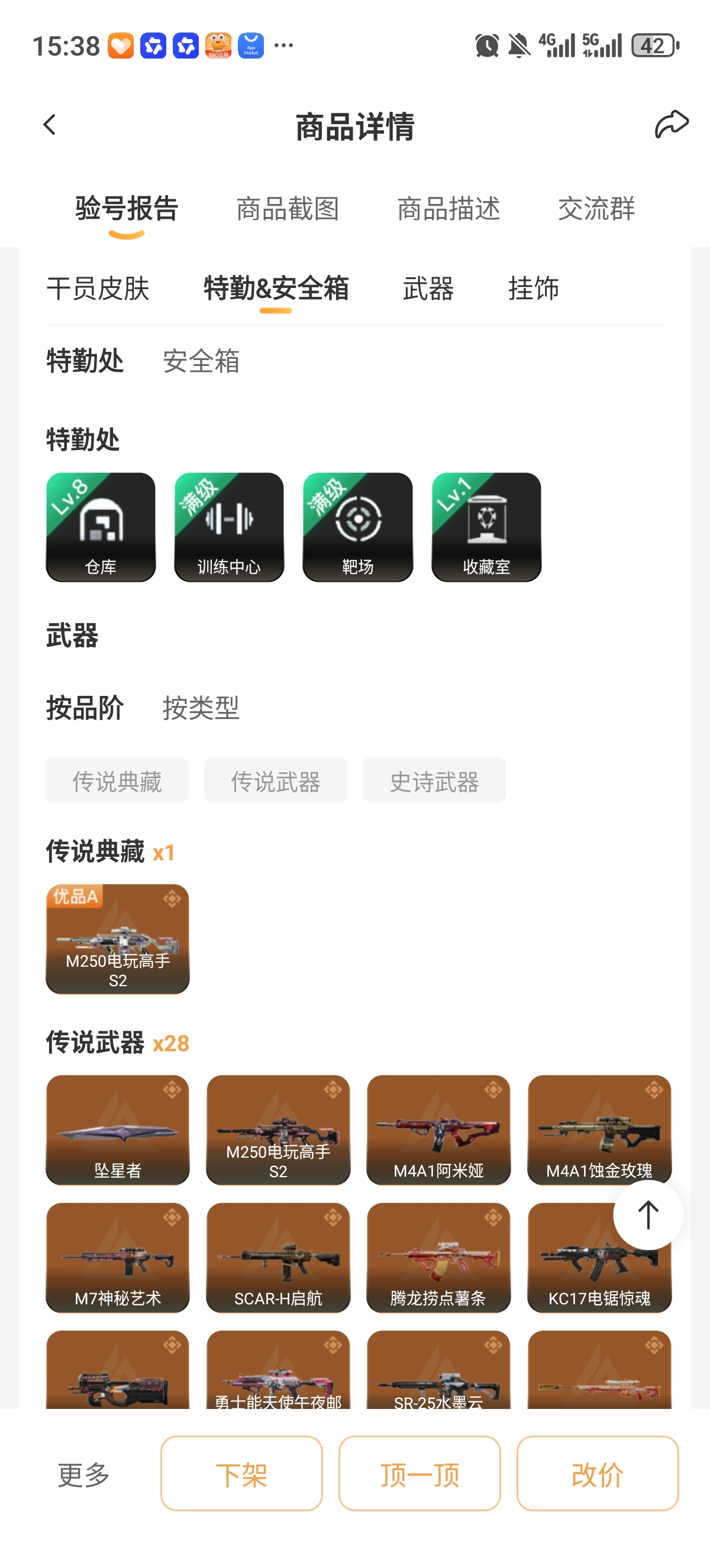Select the 干员皮肤 sub-tab
The width and height of the screenshot is (710, 1568).
pyautogui.click(x=98, y=289)
